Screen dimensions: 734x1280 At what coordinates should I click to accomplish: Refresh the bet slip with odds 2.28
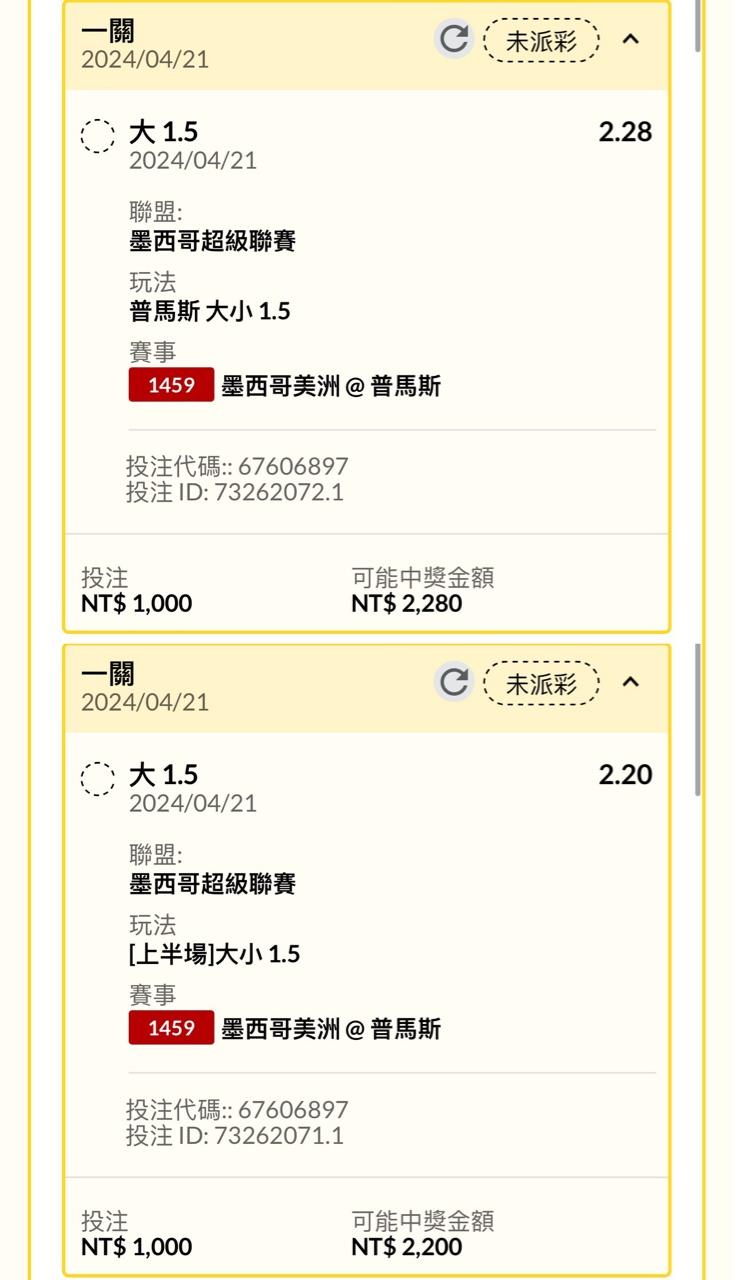point(454,39)
